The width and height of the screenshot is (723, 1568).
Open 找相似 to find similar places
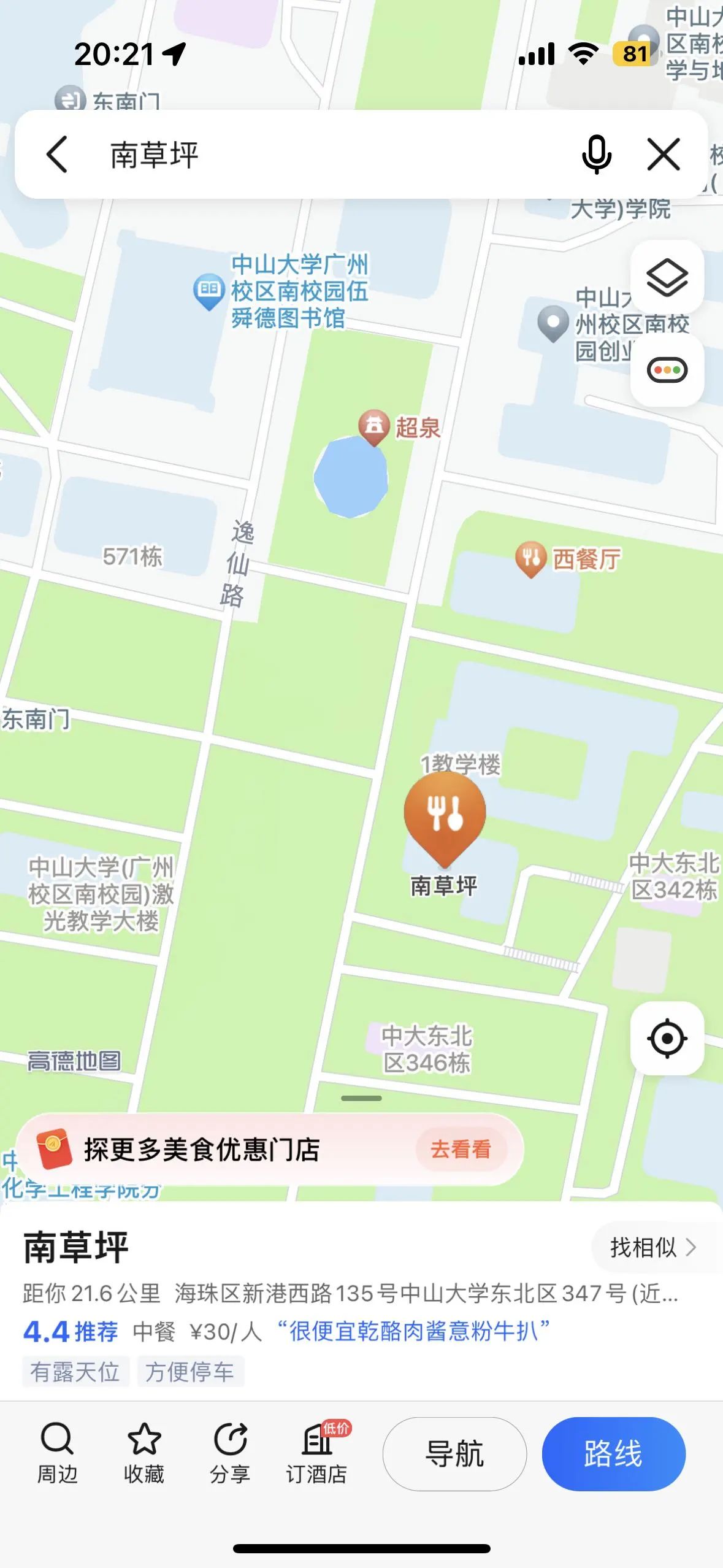tap(652, 1247)
